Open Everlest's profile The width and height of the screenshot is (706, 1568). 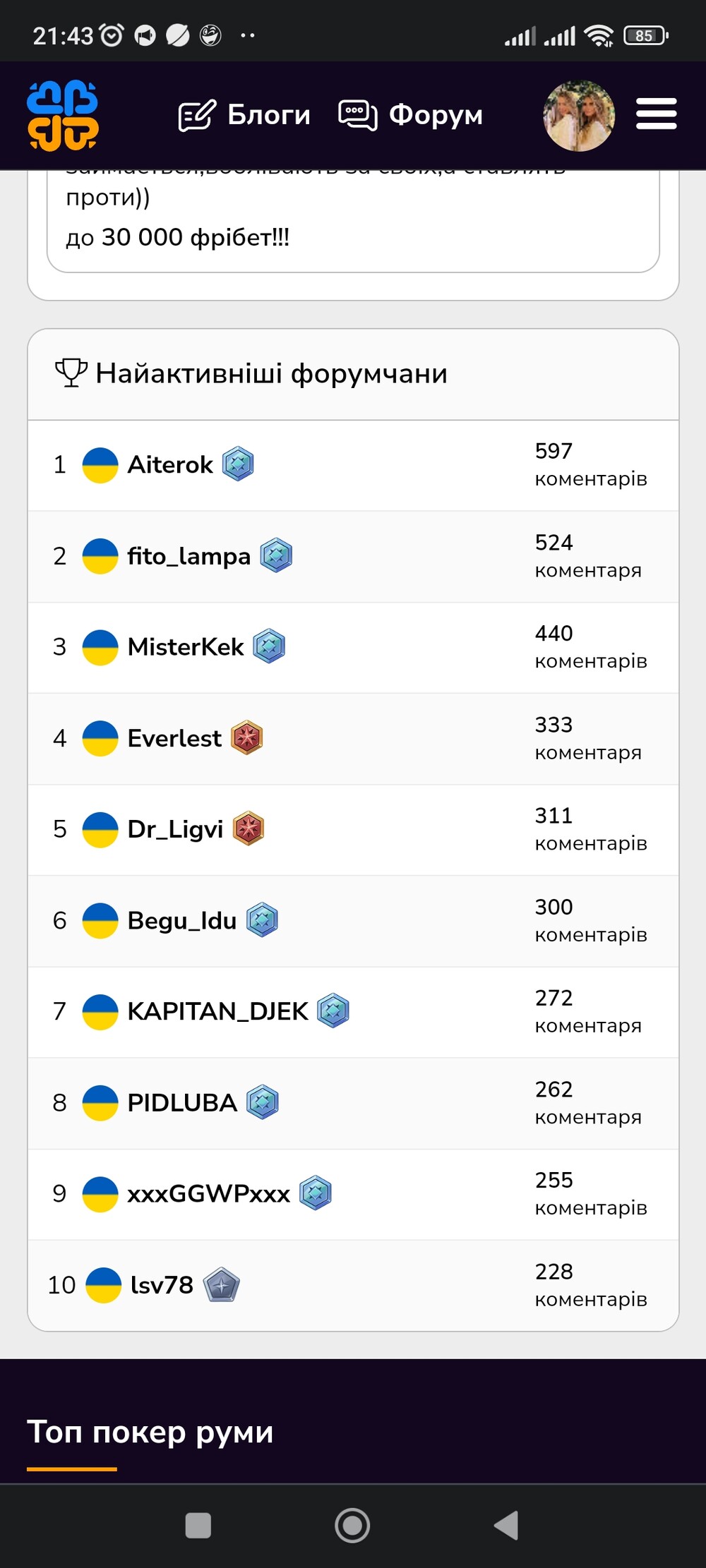coord(174,738)
